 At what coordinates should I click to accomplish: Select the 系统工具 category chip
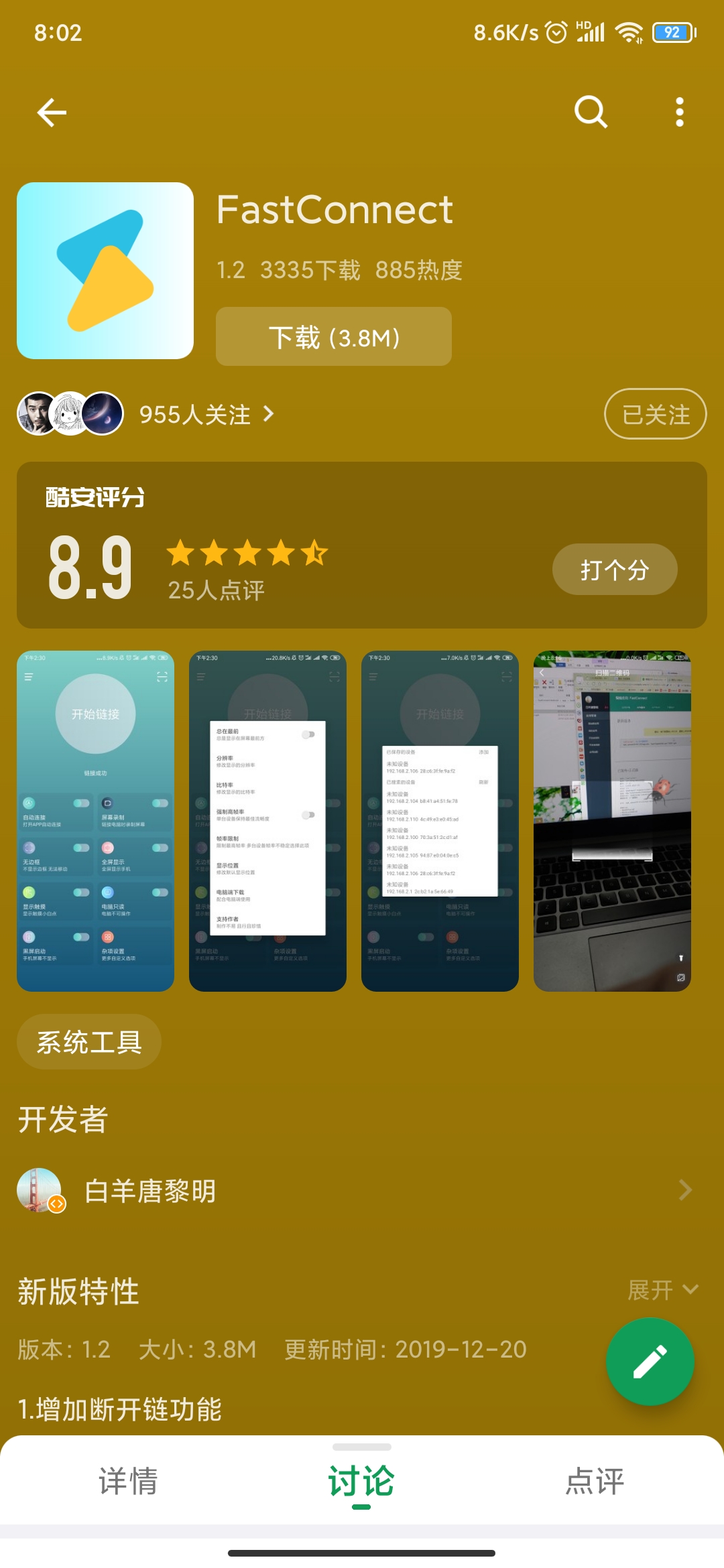(x=89, y=1042)
